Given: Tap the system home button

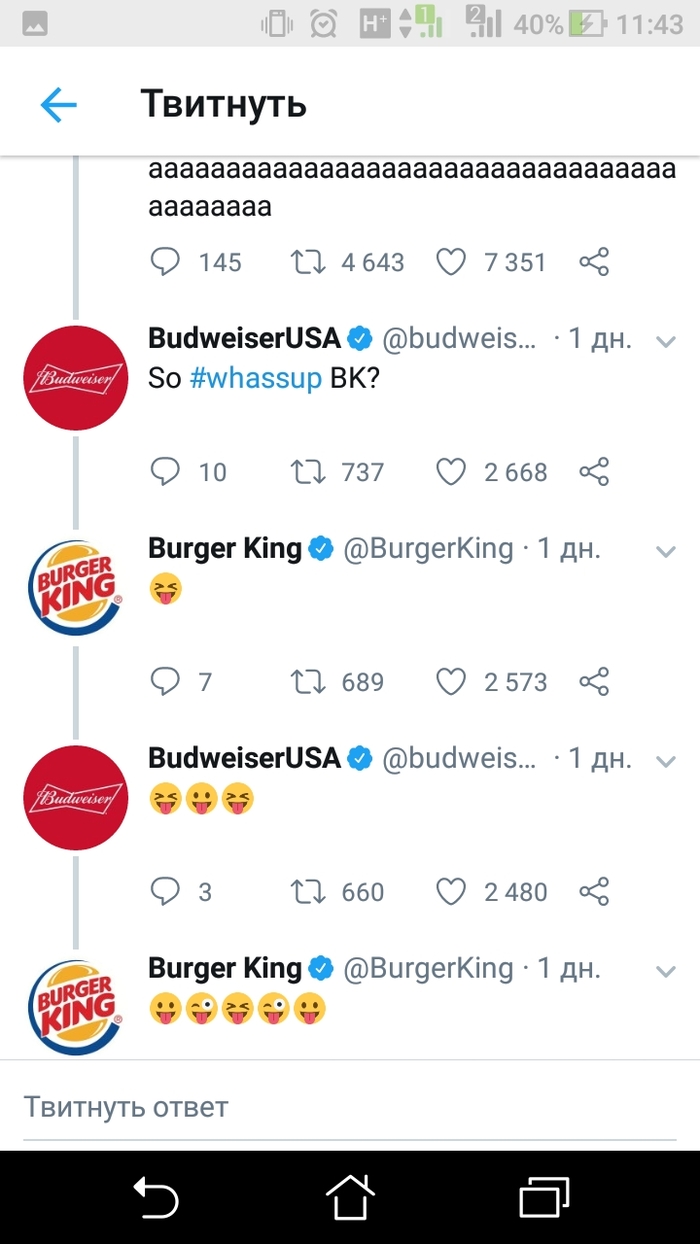Looking at the screenshot, I should coord(350,1197).
